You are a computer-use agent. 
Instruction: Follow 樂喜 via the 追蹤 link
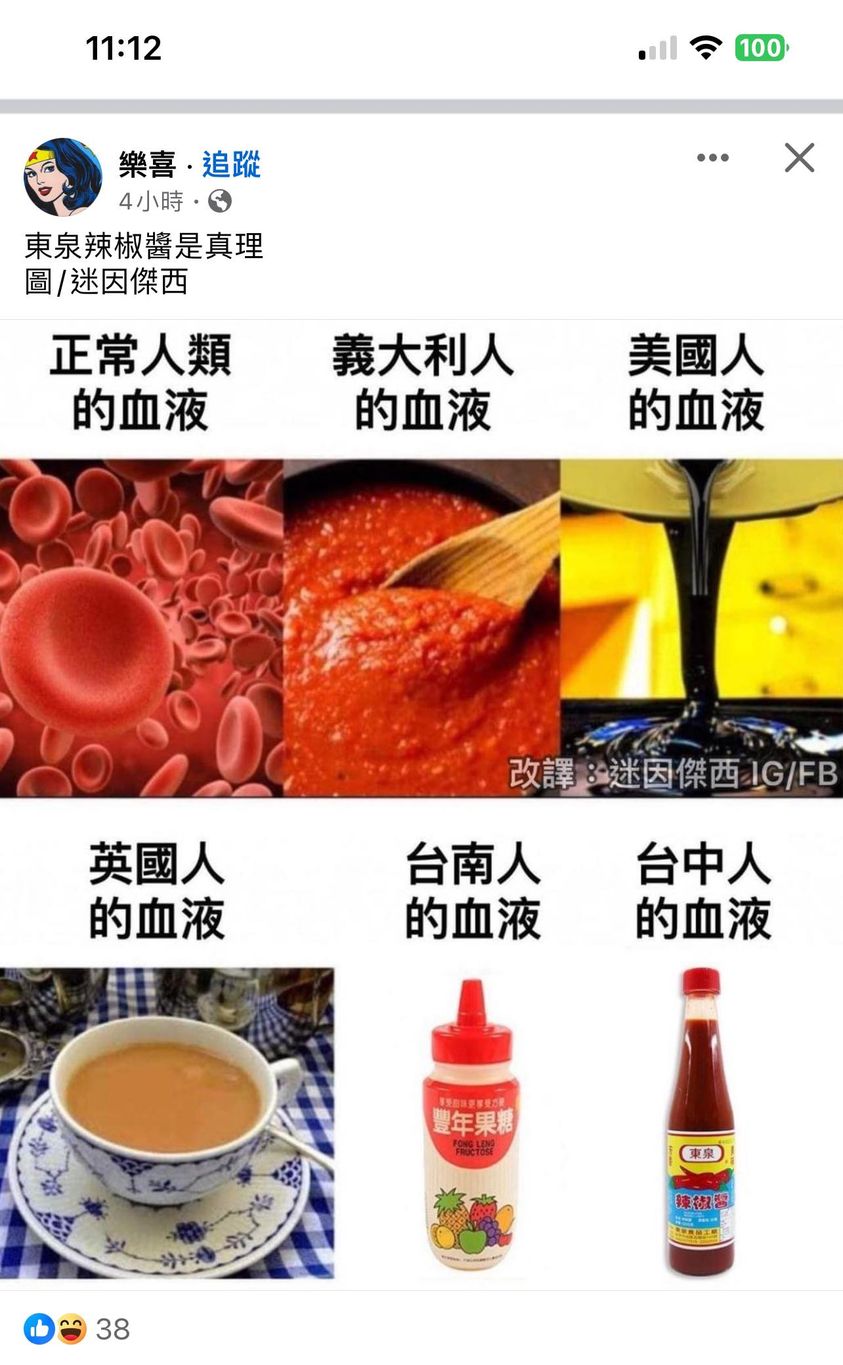point(231,164)
